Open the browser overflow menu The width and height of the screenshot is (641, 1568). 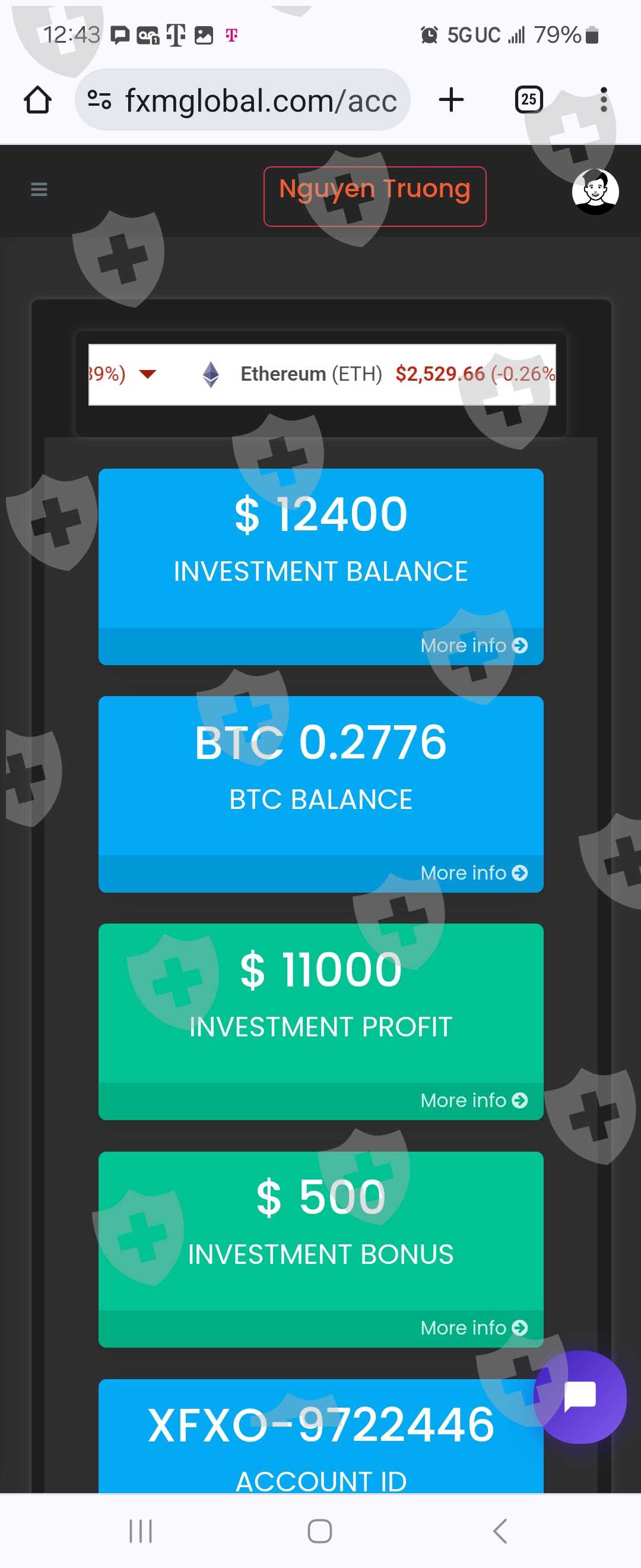pos(603,100)
